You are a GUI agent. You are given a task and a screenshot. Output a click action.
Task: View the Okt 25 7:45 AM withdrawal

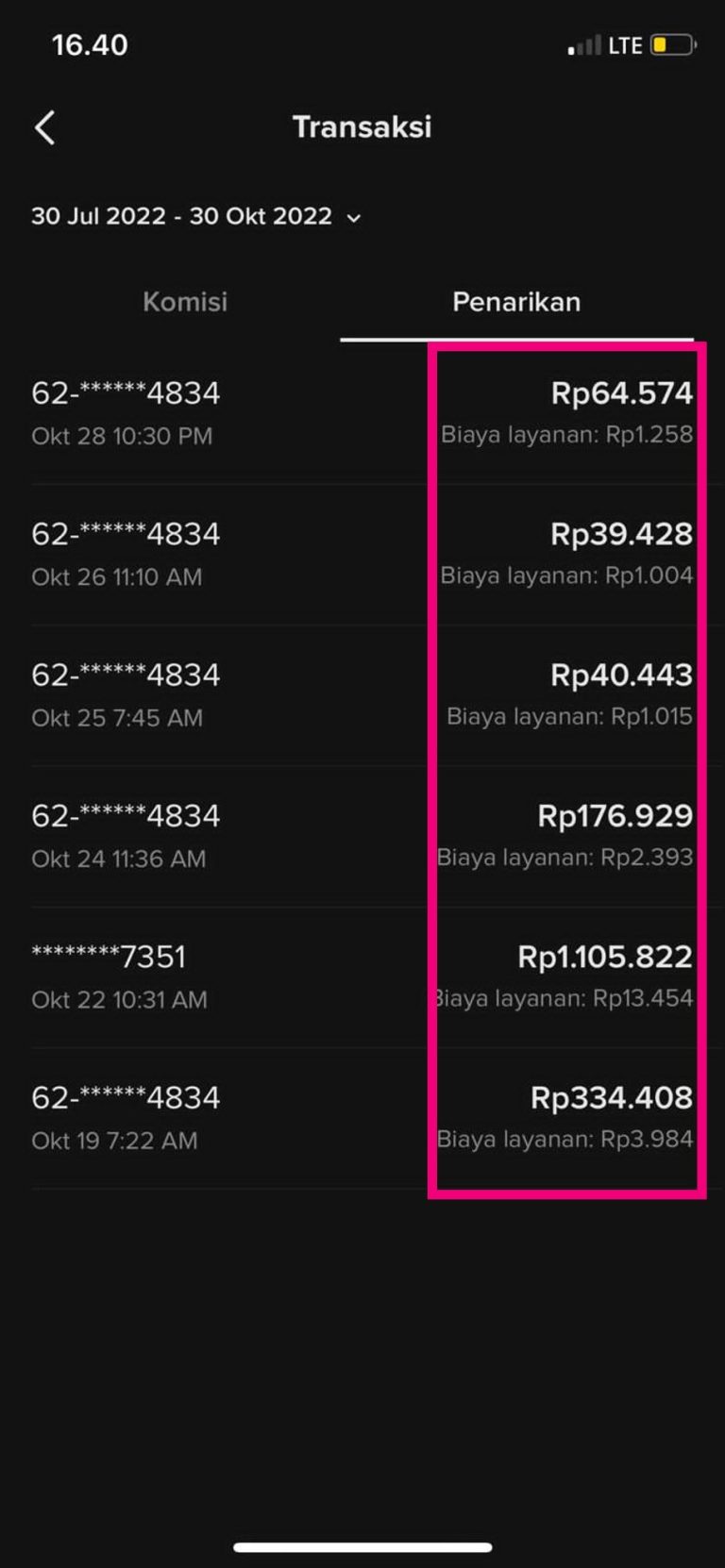(362, 695)
